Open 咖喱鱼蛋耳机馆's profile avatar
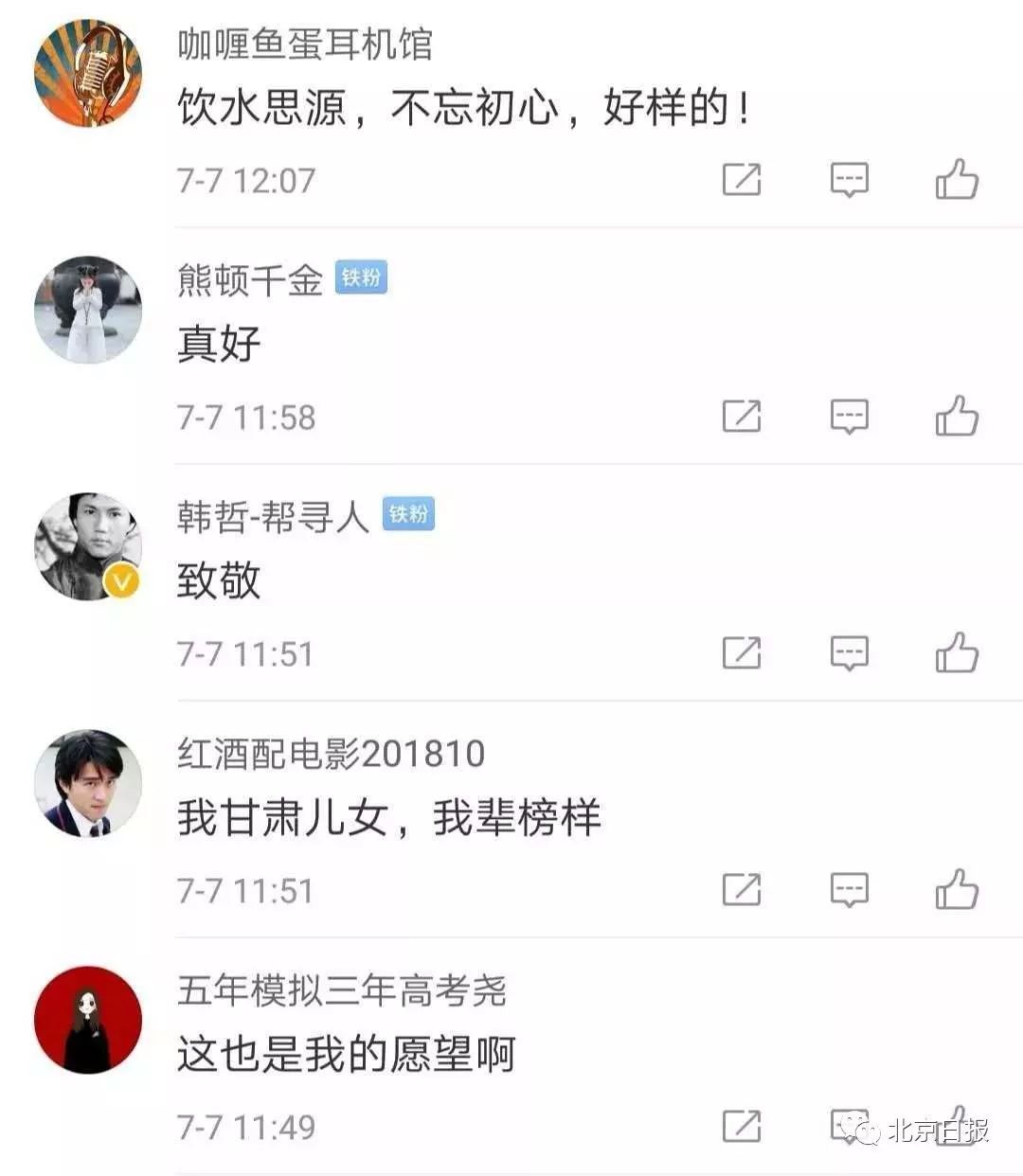Image resolution: width=1023 pixels, height=1176 pixels. (x=88, y=73)
